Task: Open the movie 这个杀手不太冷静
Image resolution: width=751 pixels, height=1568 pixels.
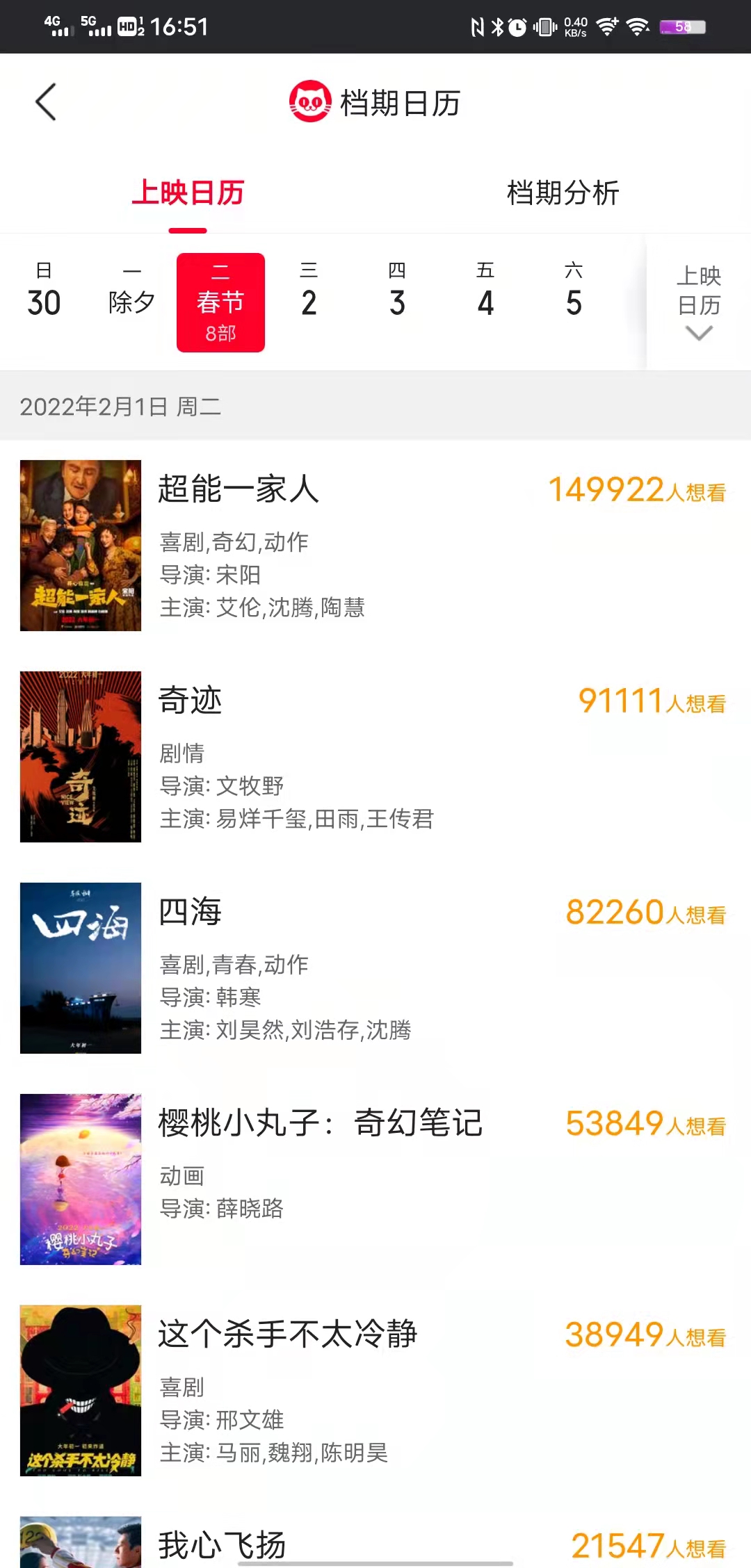Action: tap(375, 1391)
